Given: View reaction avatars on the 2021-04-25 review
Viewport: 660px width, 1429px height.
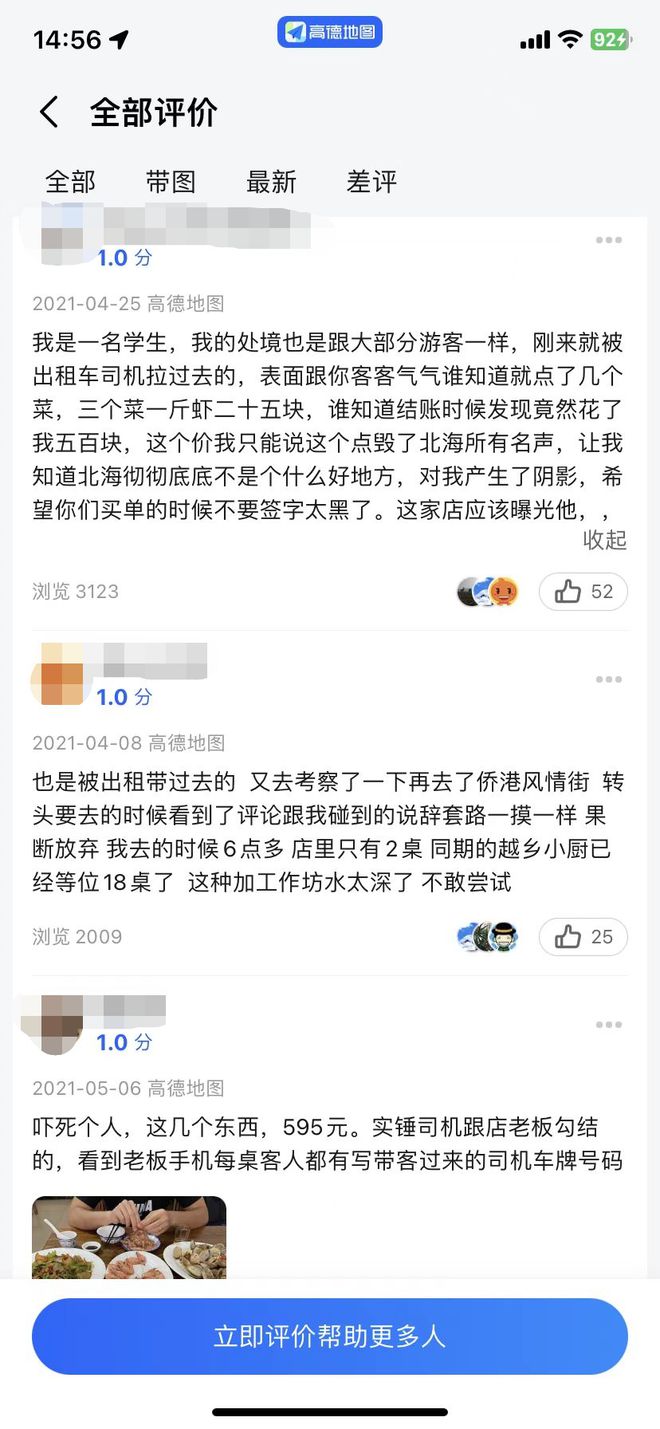Looking at the screenshot, I should (x=487, y=592).
